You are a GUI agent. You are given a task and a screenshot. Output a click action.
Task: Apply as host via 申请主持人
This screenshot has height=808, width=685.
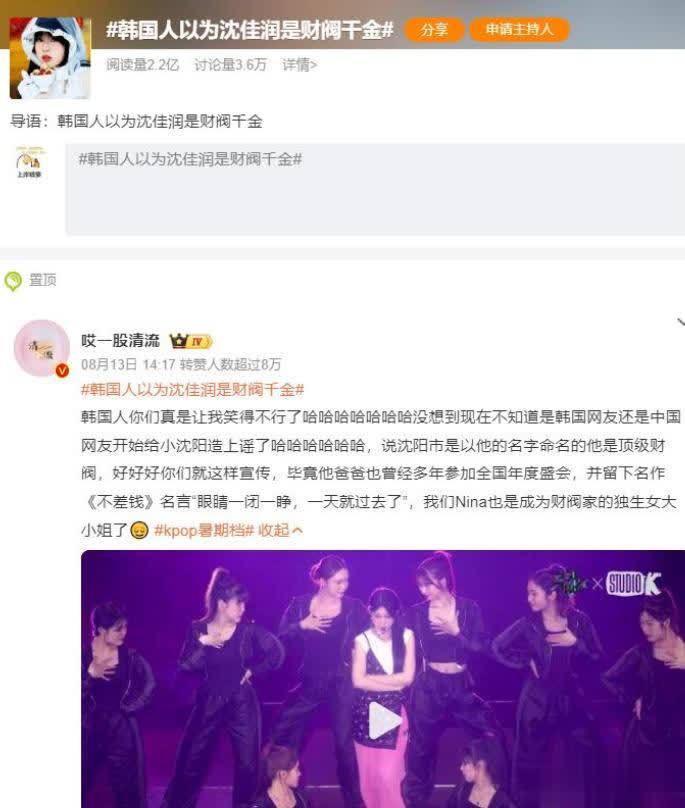tap(519, 30)
